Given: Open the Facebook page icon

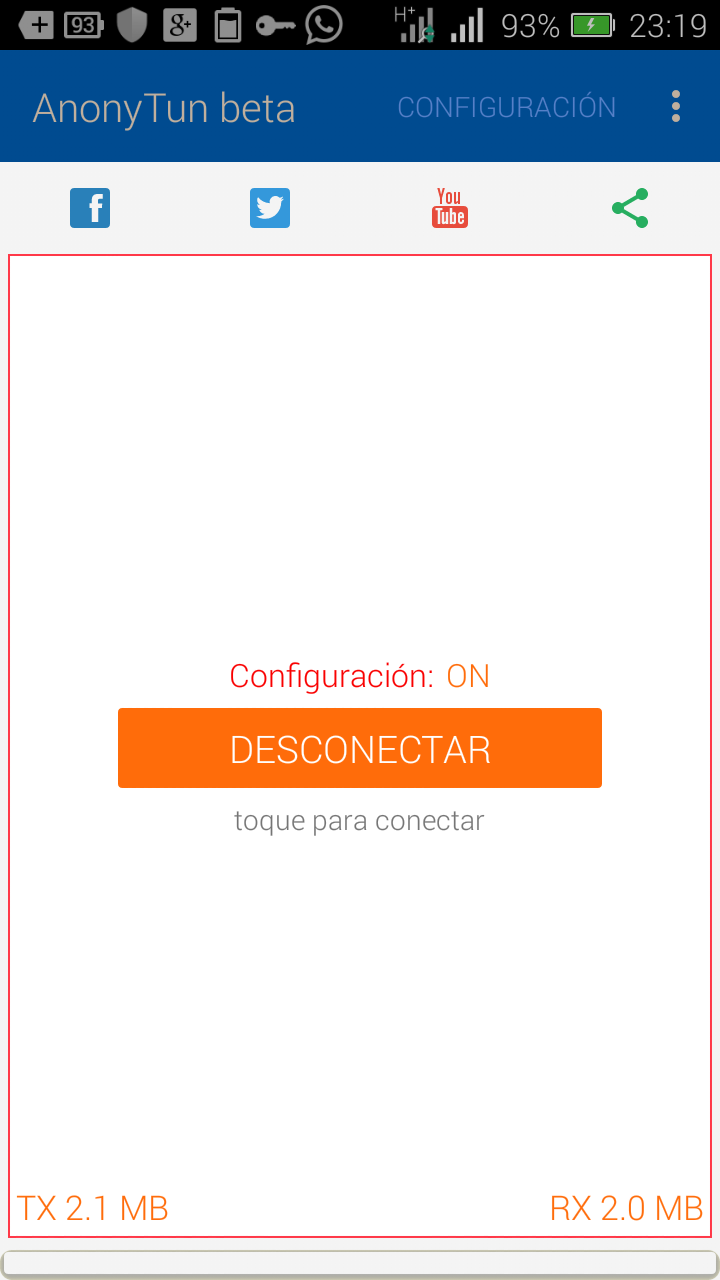Looking at the screenshot, I should pyautogui.click(x=90, y=208).
